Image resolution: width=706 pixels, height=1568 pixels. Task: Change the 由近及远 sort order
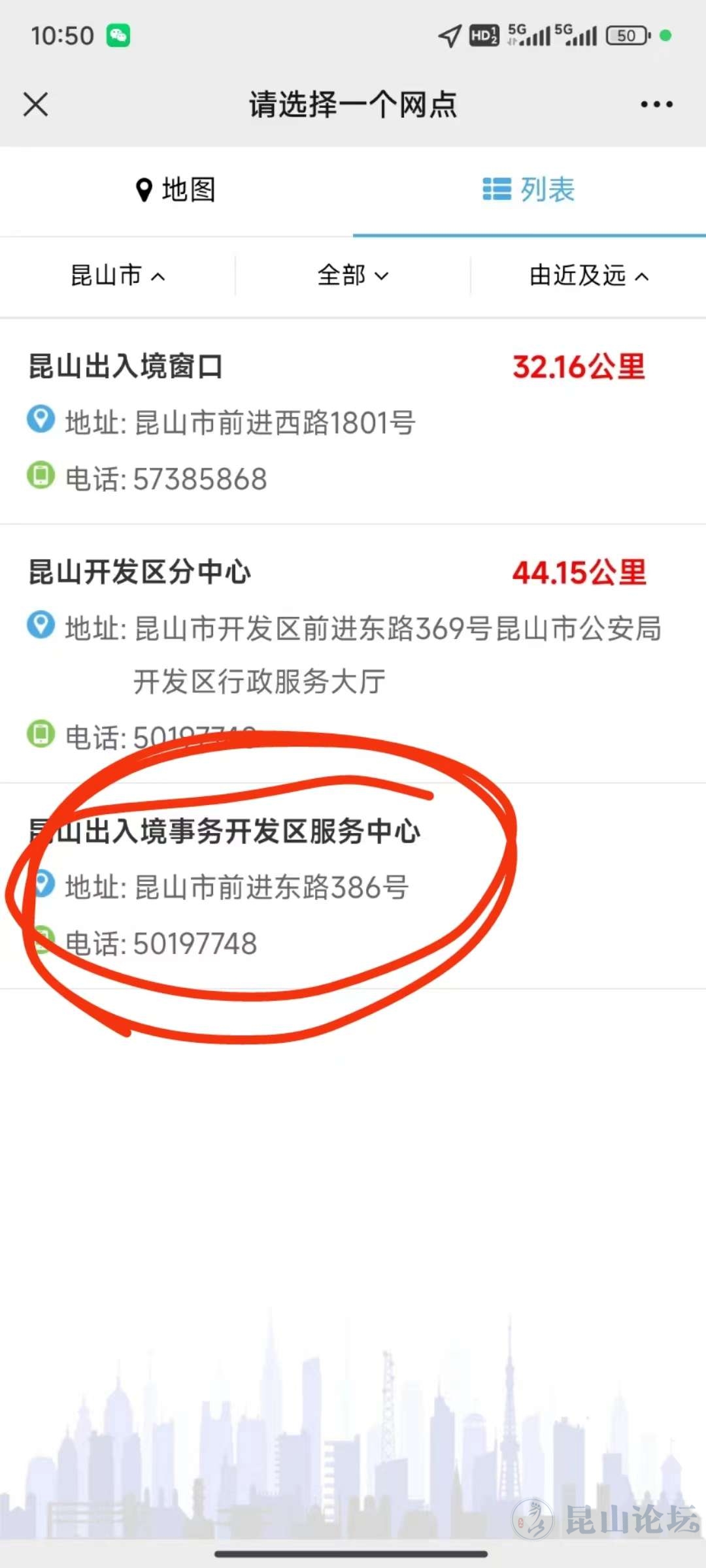pos(588,276)
